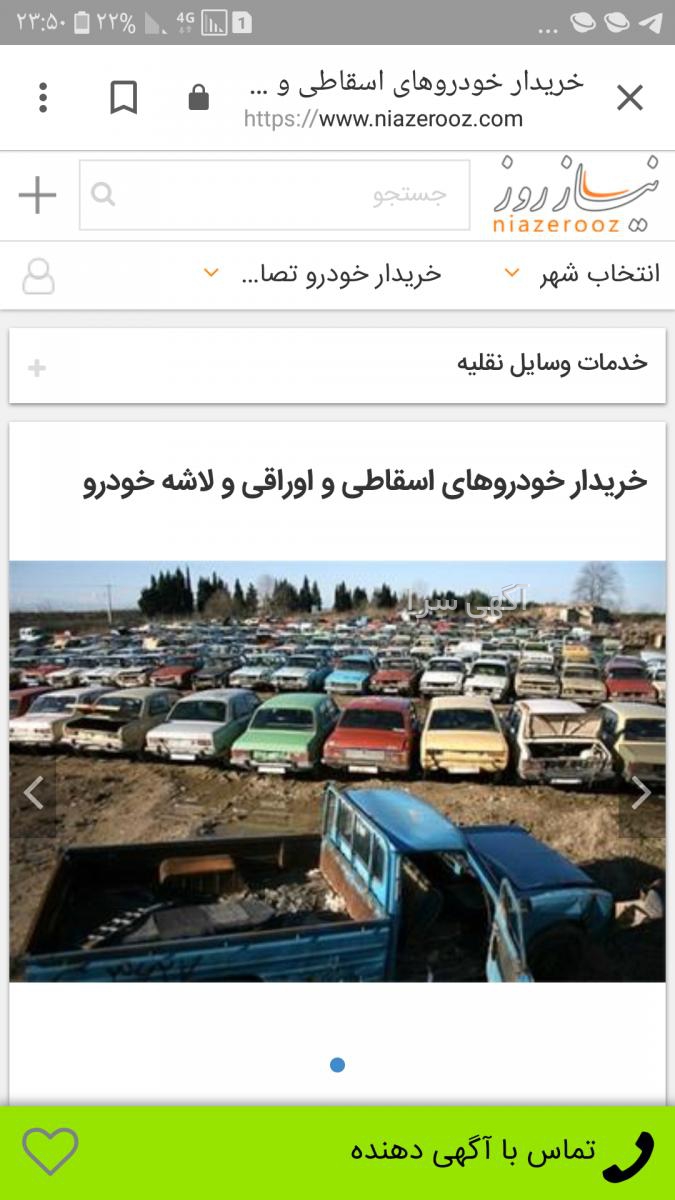Expand the خدمات وسایل نقلیه section
The image size is (675, 1200).
tap(337, 366)
